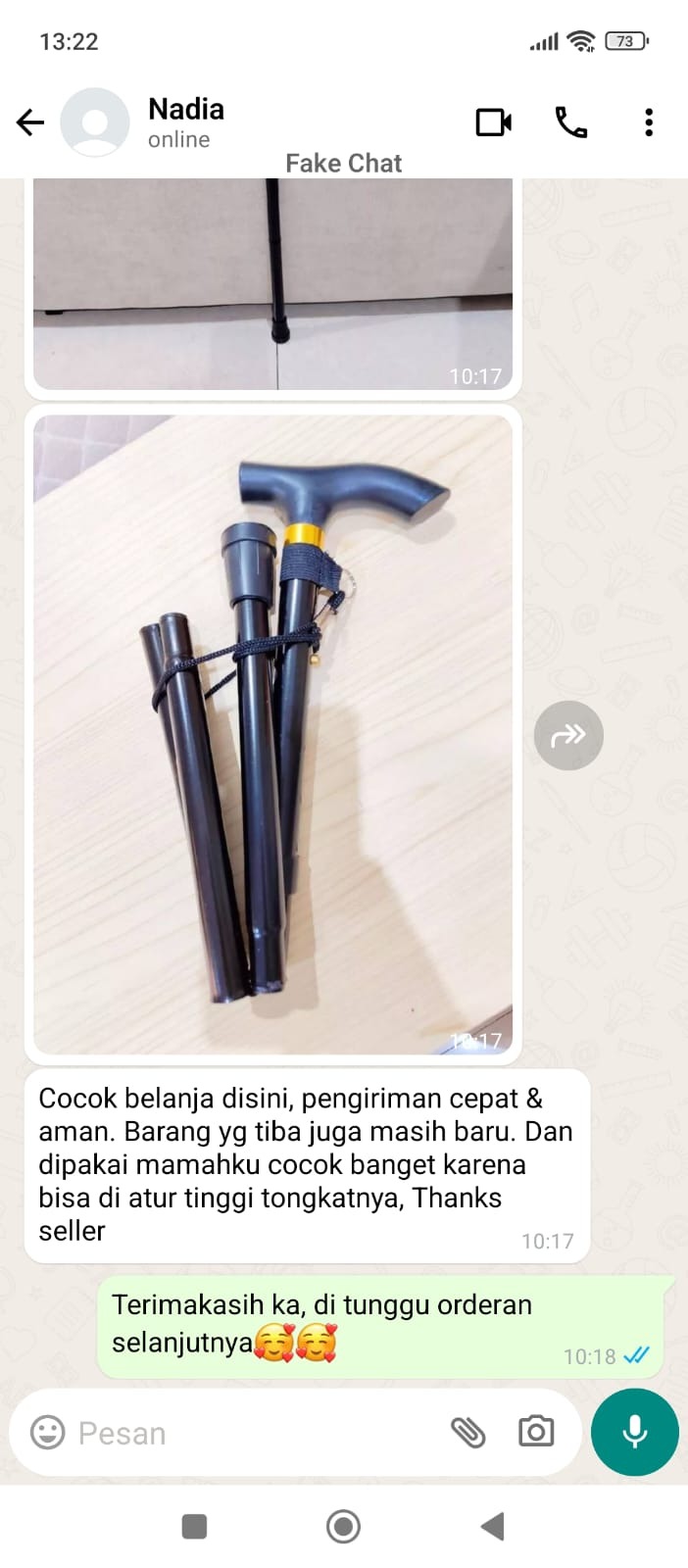
Task: Attach a file with the paperclip
Action: tap(467, 1433)
